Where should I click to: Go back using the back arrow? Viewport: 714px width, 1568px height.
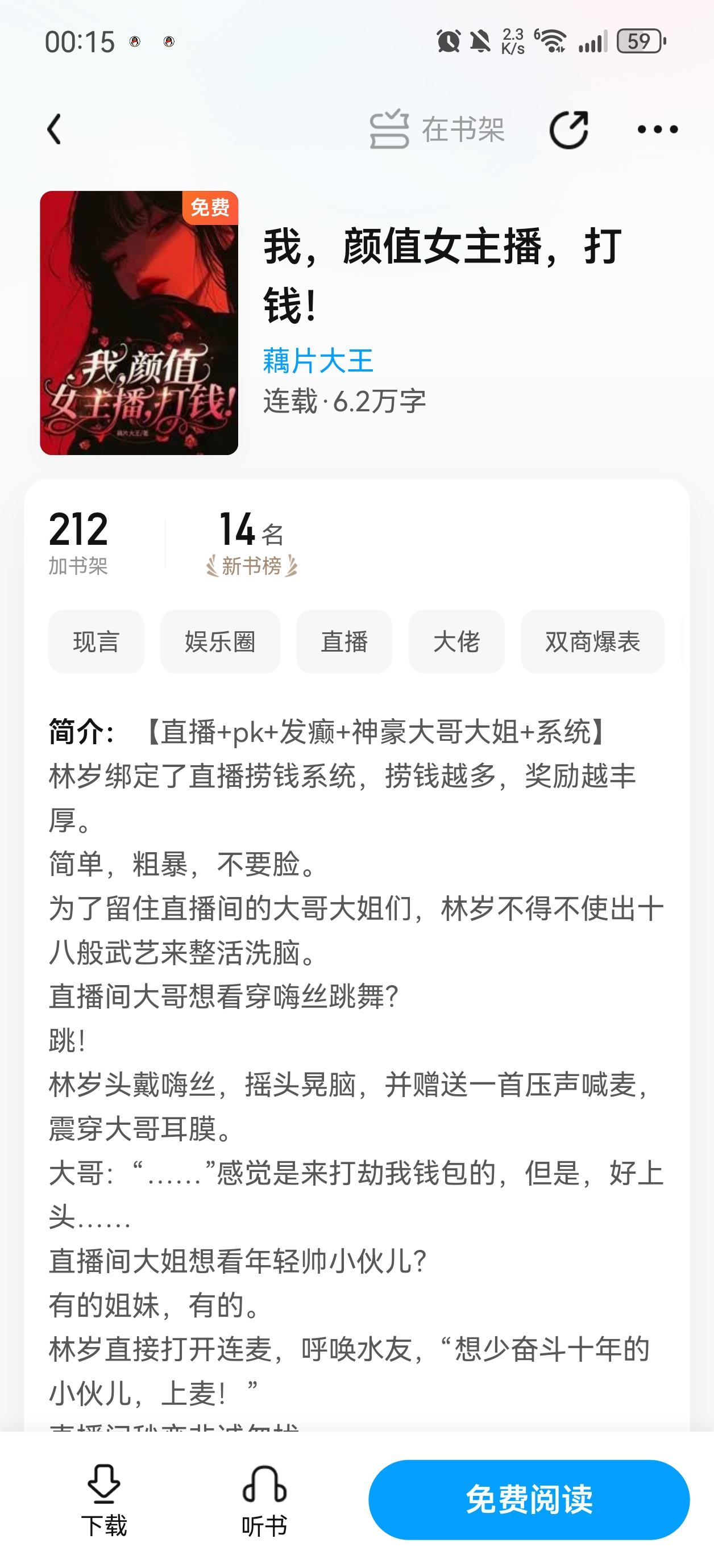55,129
